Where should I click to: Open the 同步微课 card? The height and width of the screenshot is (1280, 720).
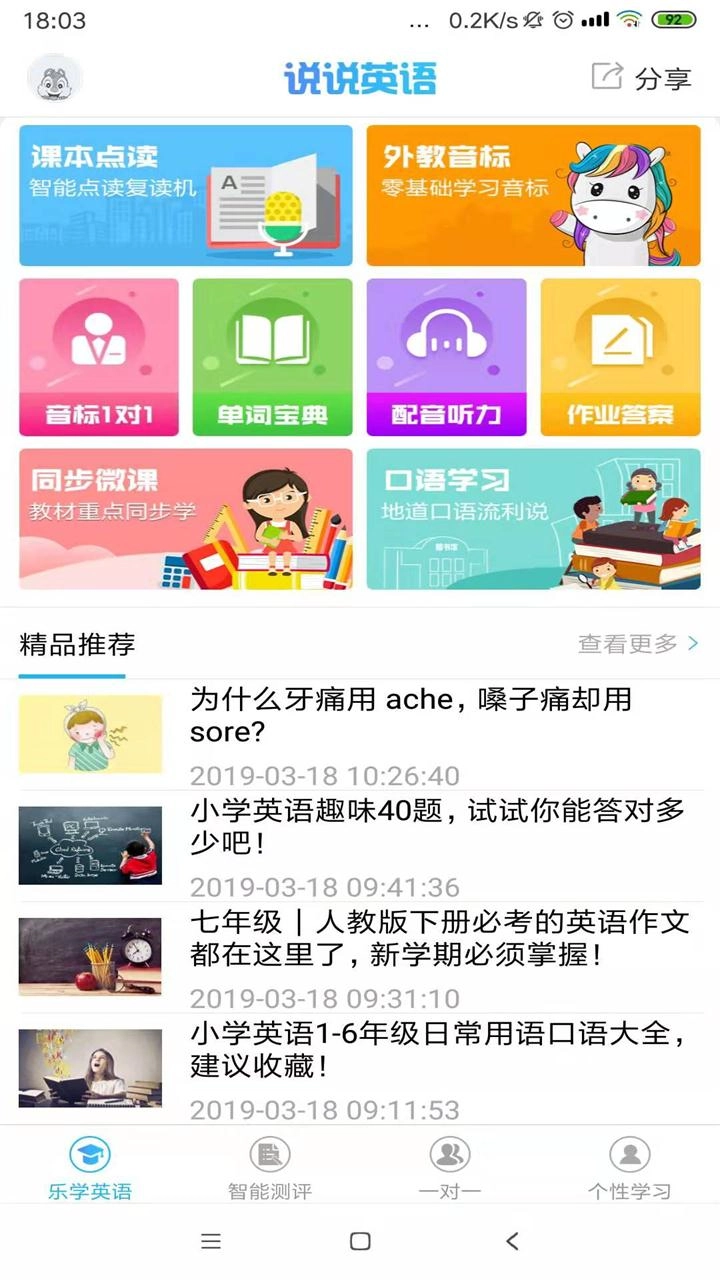[186, 519]
